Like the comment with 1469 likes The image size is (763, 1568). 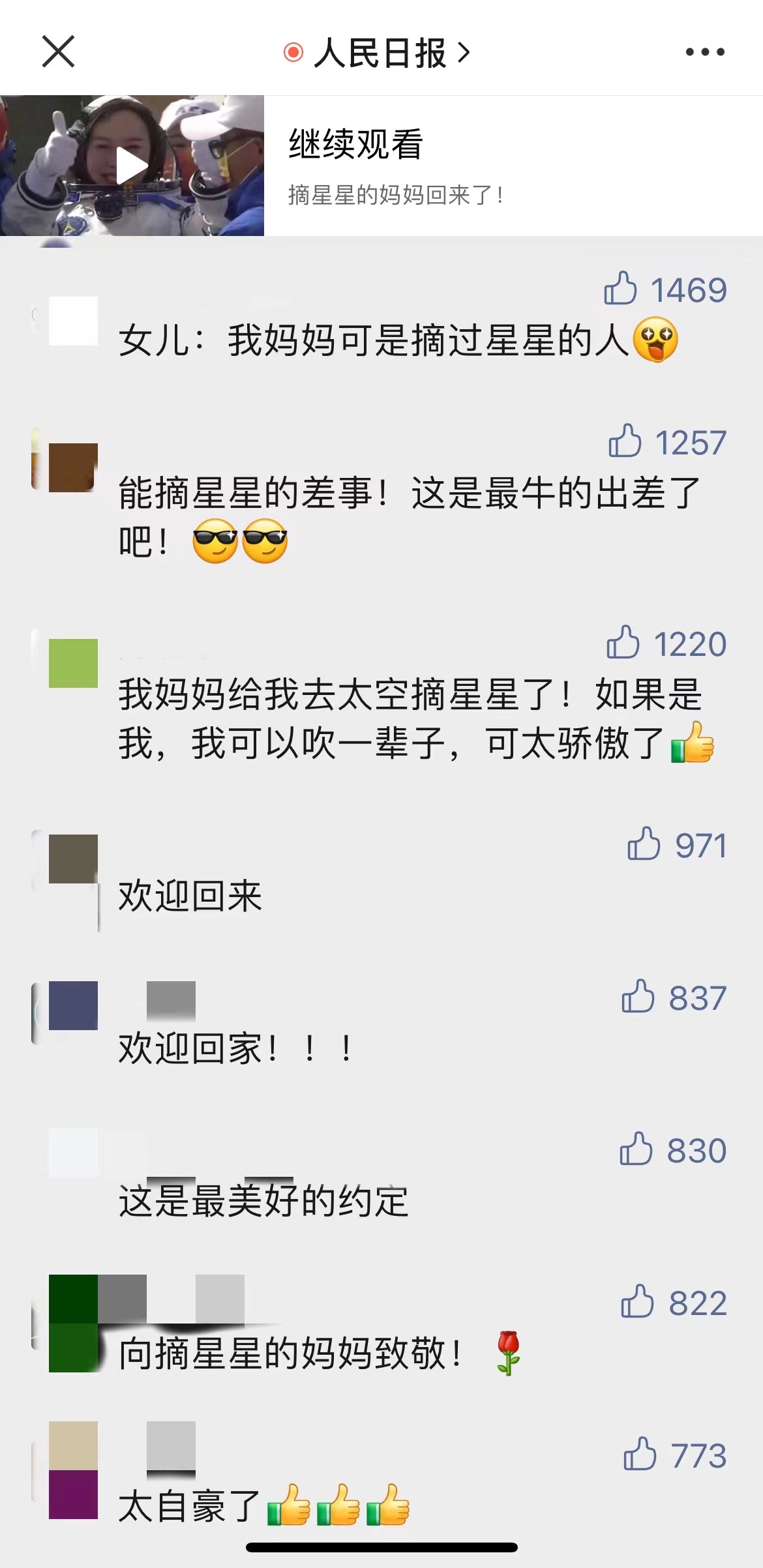pyautogui.click(x=620, y=289)
